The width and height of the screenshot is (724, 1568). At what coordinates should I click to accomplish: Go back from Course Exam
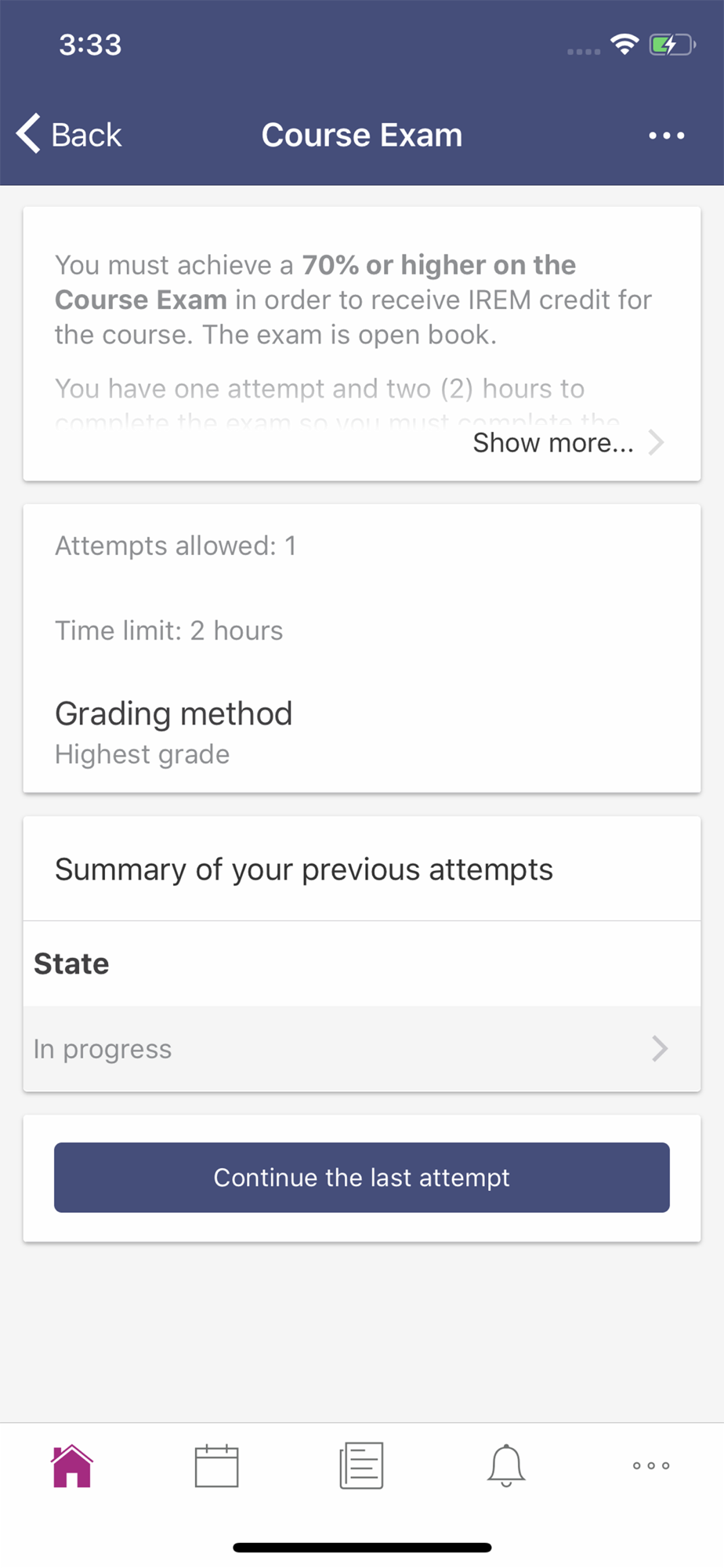point(69,135)
